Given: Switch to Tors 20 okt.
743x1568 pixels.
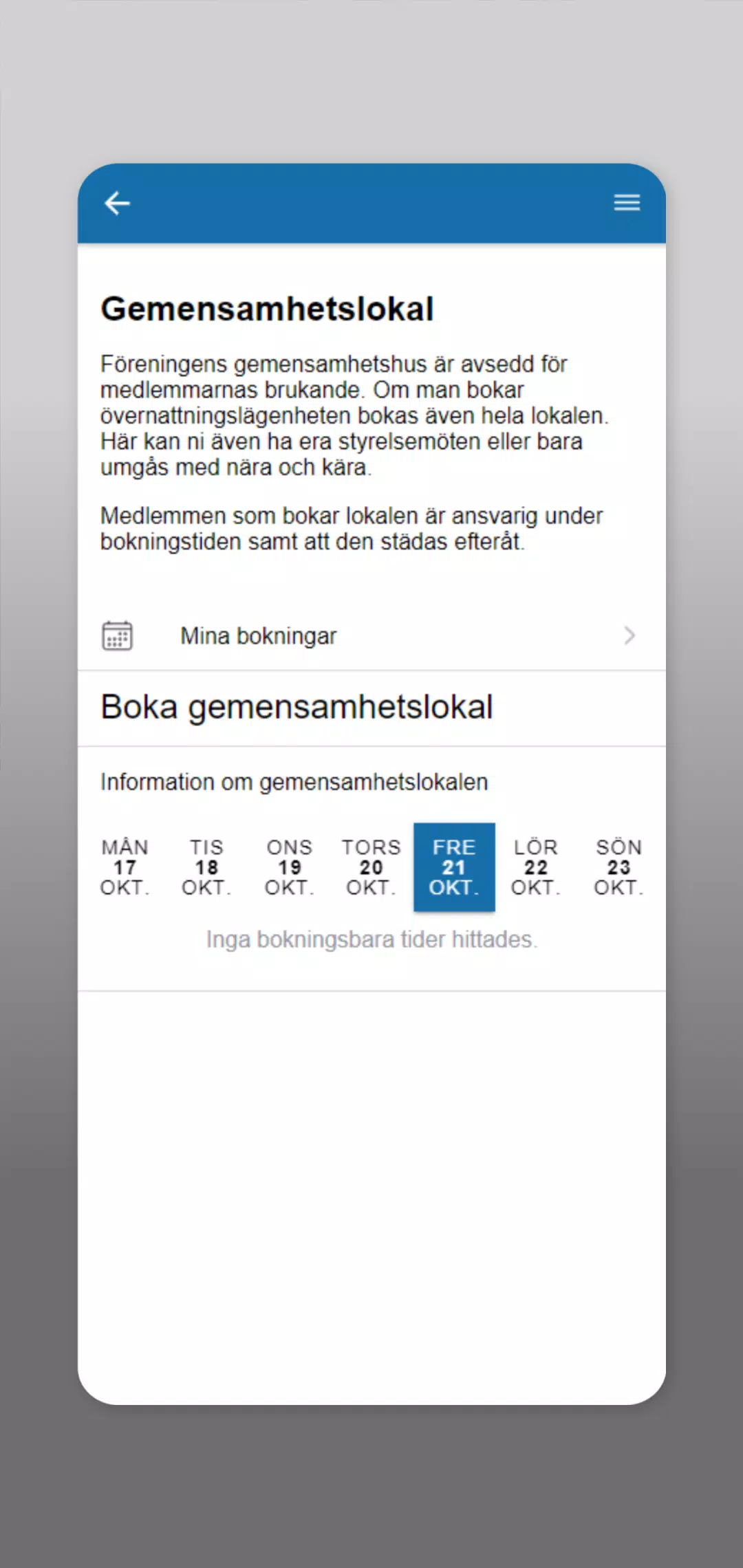Looking at the screenshot, I should (371, 867).
